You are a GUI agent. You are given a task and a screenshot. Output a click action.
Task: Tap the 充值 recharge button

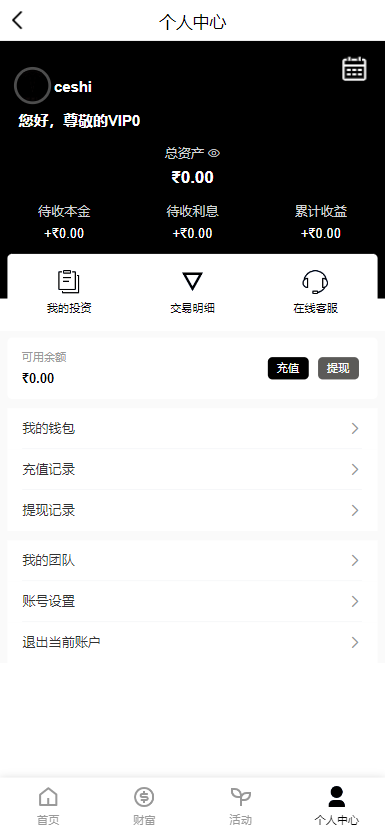[288, 368]
